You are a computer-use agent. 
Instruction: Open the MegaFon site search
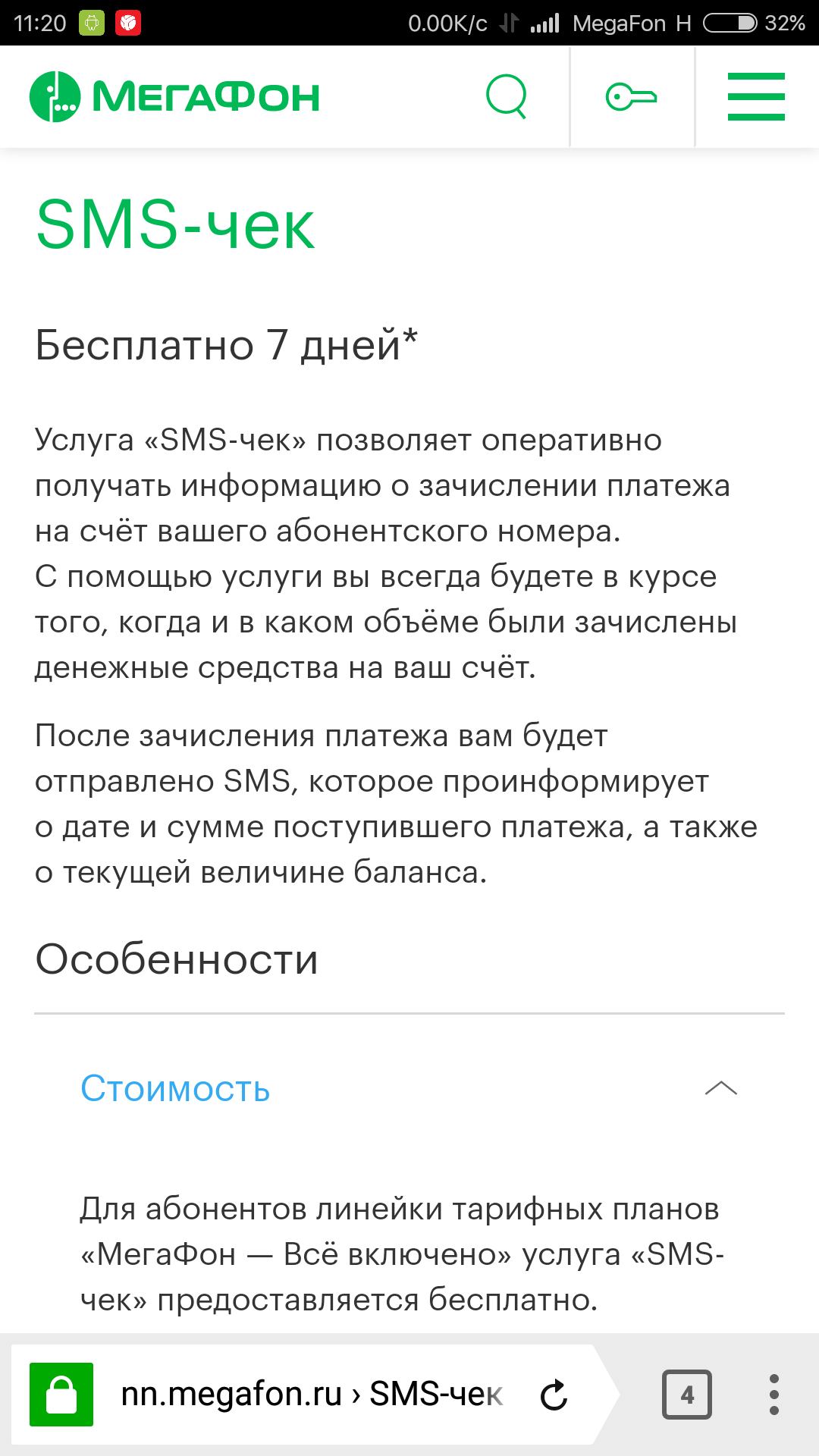[x=507, y=96]
